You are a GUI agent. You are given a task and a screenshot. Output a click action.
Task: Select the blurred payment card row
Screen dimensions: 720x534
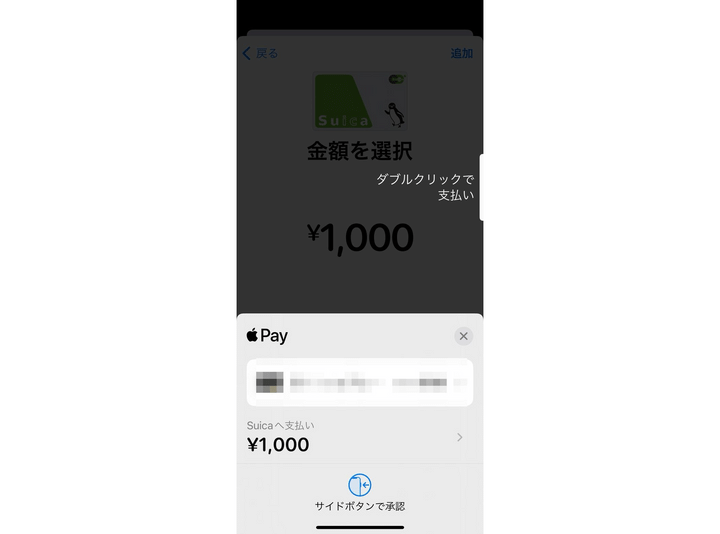(359, 382)
